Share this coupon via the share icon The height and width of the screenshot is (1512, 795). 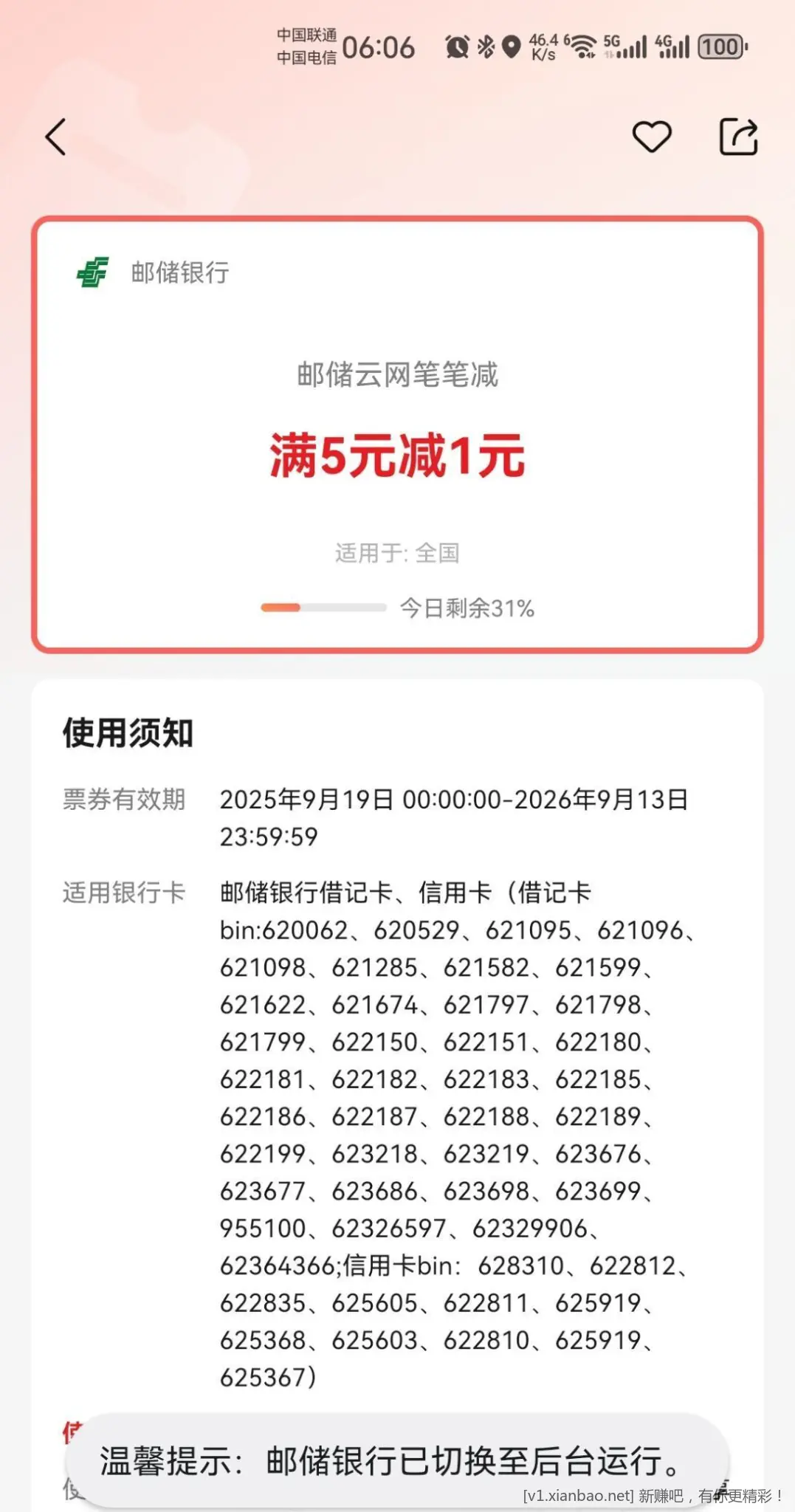[739, 137]
